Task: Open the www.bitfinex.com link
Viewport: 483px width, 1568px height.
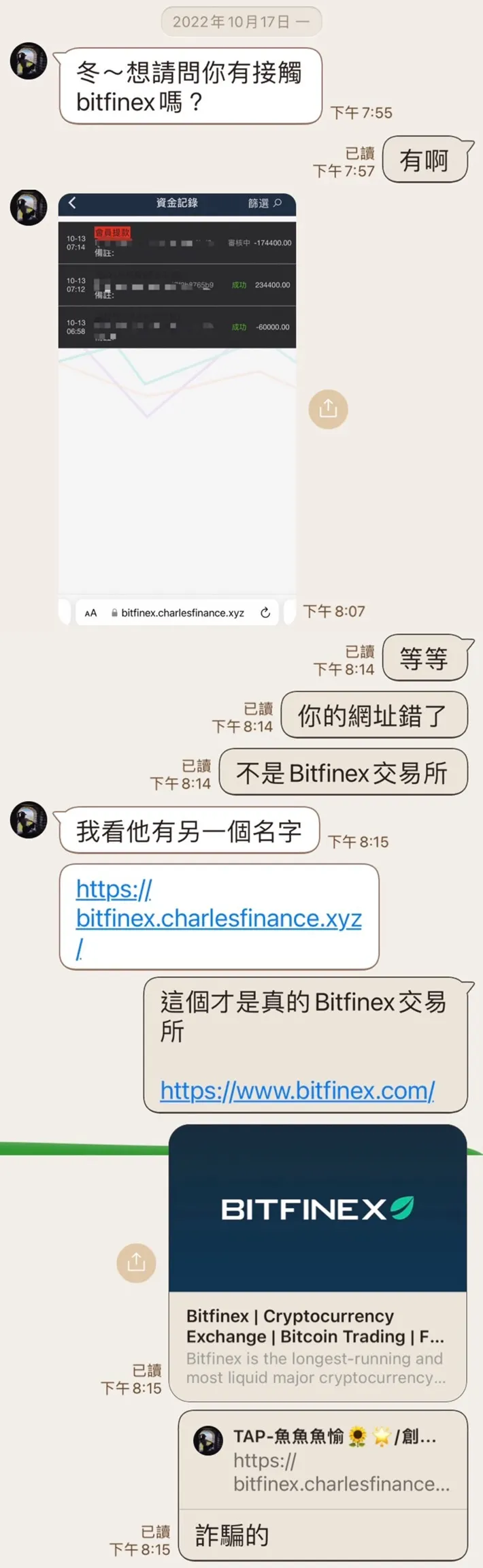Action: [297, 1091]
